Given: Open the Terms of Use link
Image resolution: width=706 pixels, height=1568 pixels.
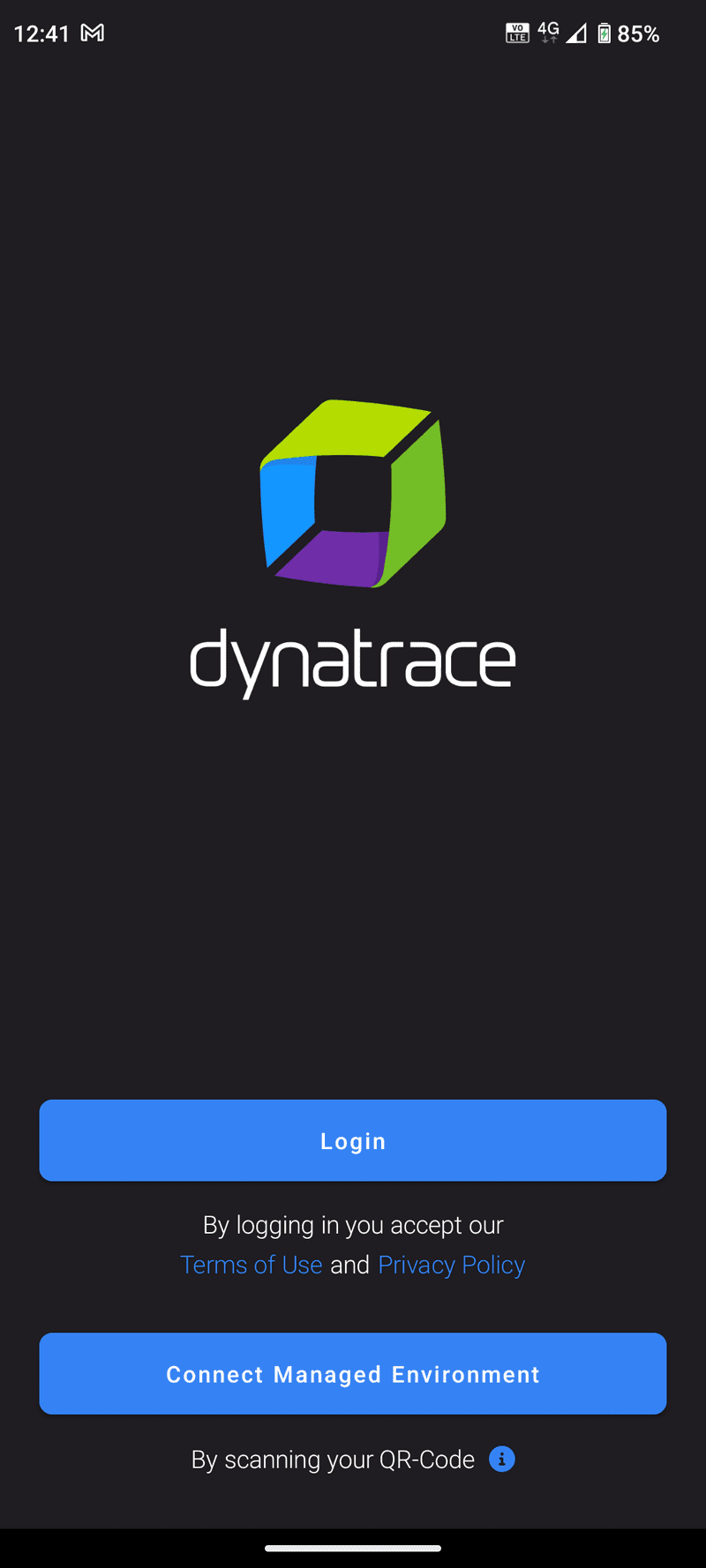Looking at the screenshot, I should click(x=251, y=1264).
